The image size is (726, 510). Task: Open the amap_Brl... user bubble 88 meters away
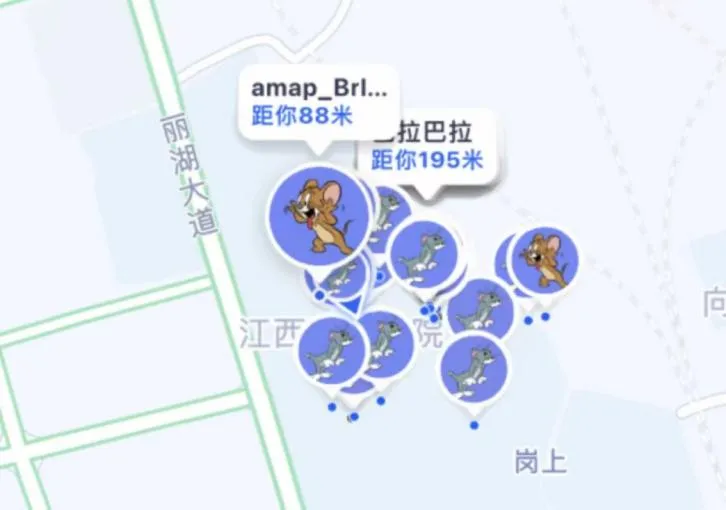click(317, 101)
